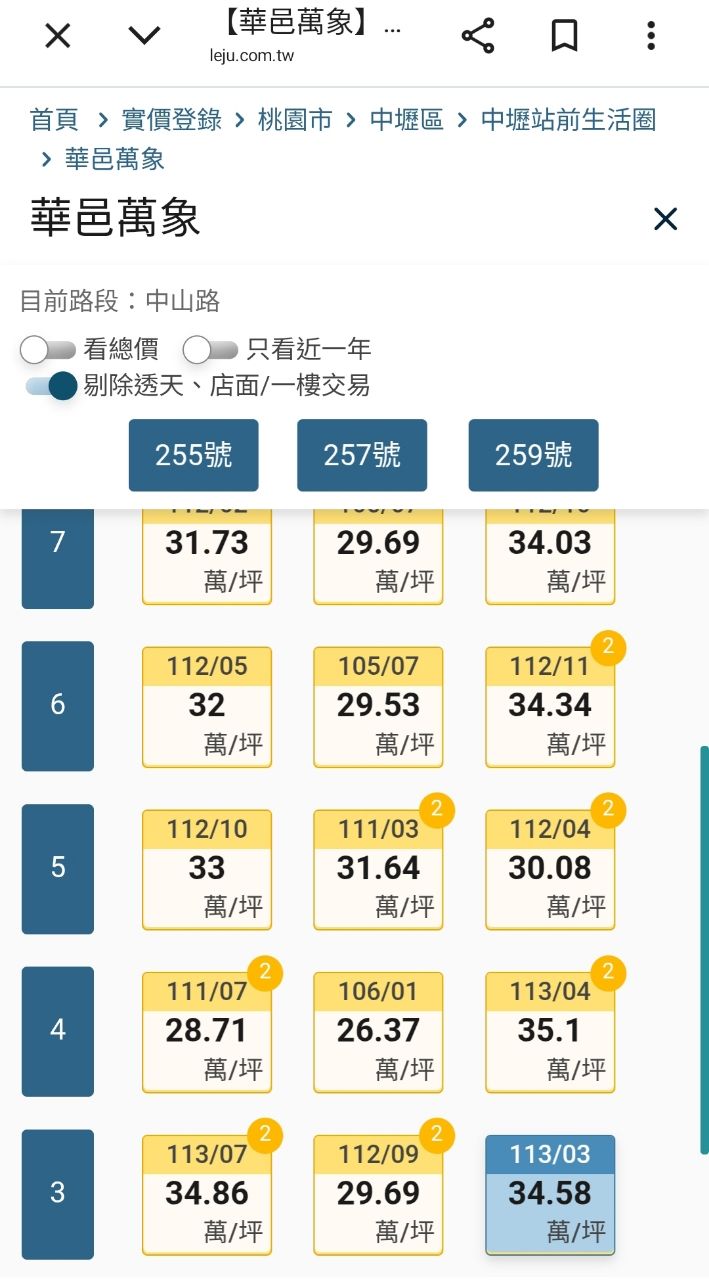Select the 255號 button
Viewport: 709px width, 1280px height.
193,455
